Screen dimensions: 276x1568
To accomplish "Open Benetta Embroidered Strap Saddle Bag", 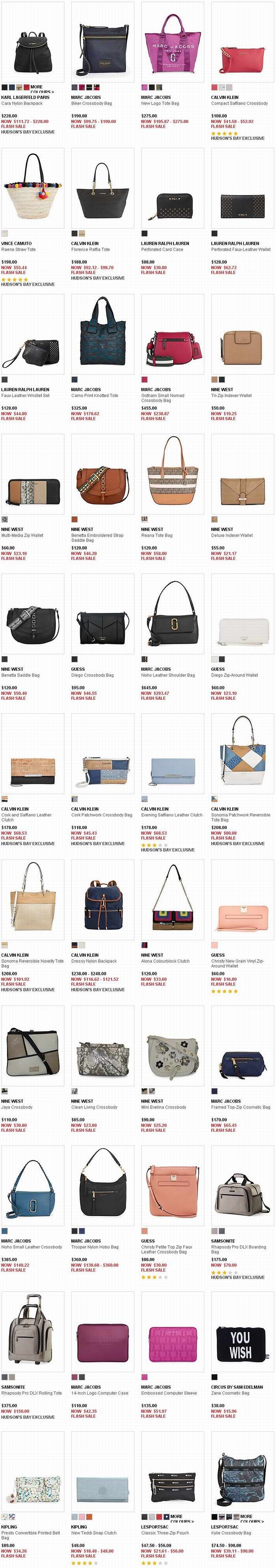I will pos(102,475).
